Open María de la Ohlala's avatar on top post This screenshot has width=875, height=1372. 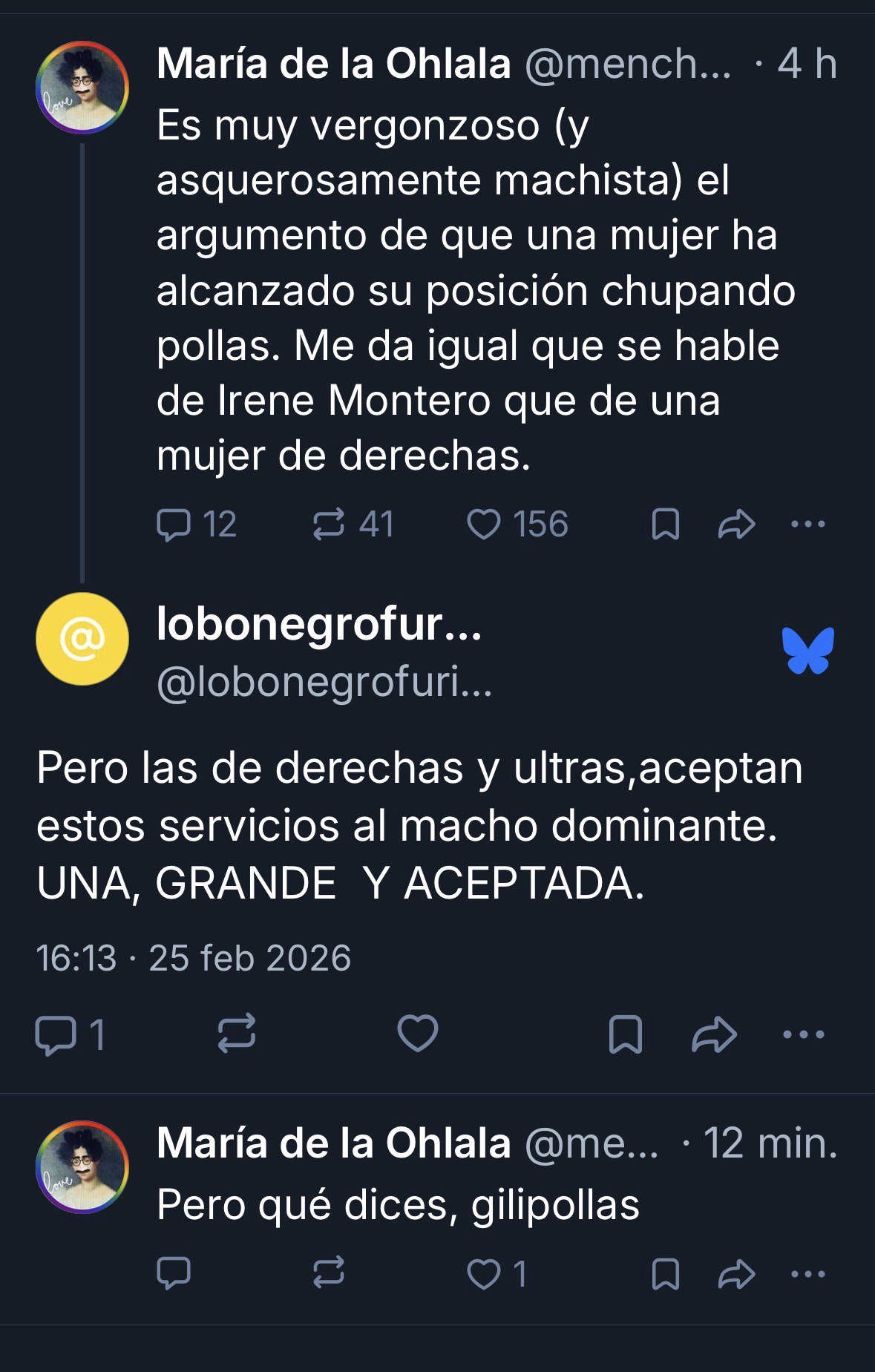82,87
